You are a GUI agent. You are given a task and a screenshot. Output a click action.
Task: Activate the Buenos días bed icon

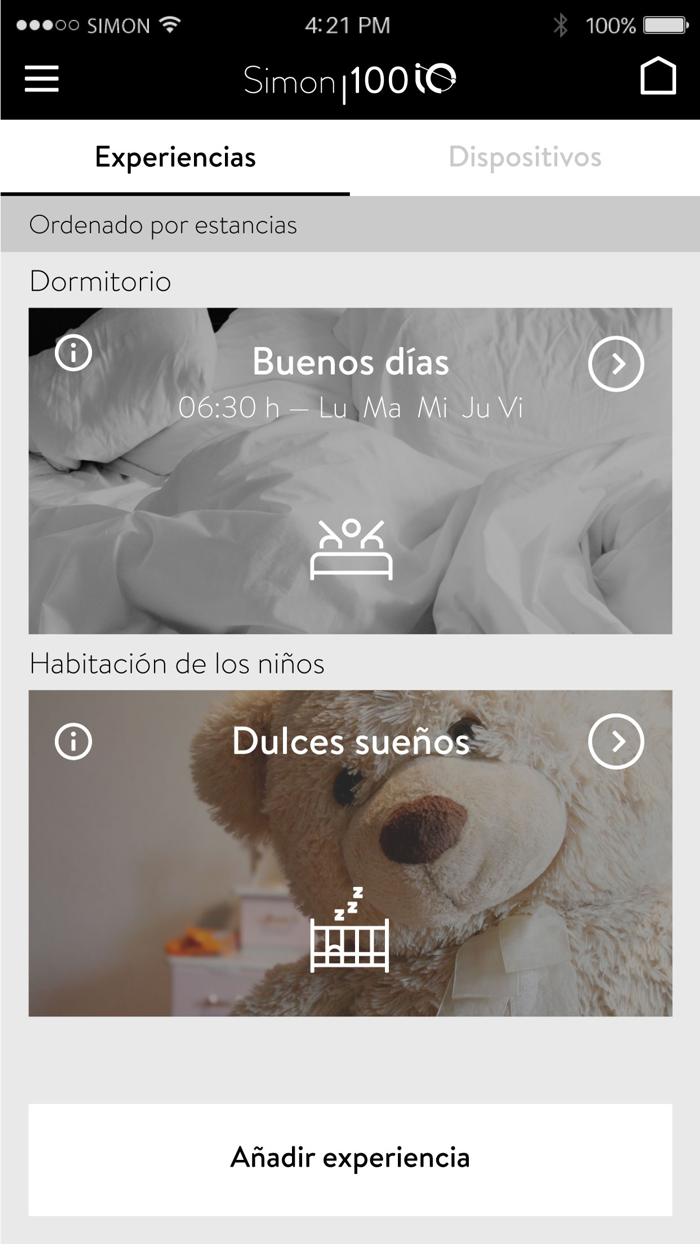(x=351, y=549)
